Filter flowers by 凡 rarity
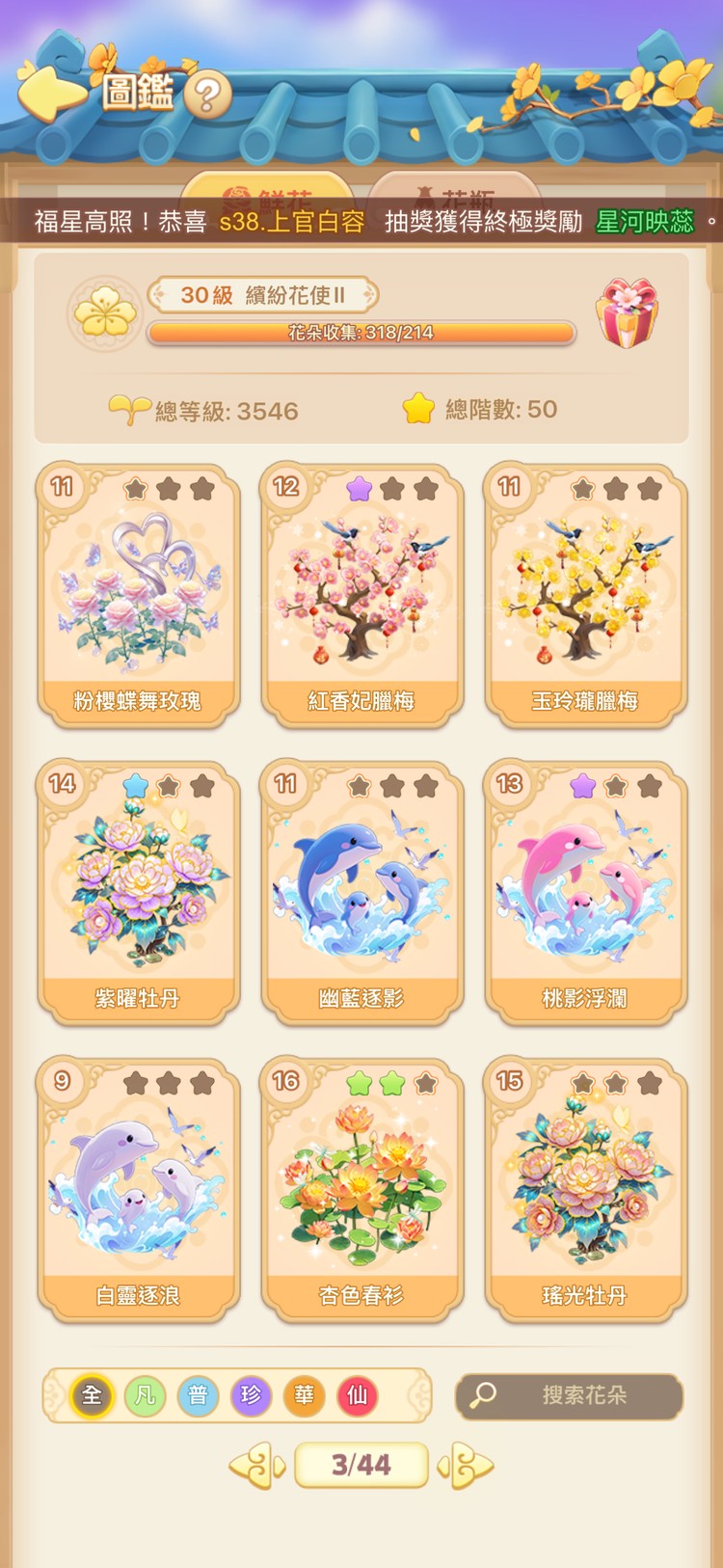 (145, 1395)
